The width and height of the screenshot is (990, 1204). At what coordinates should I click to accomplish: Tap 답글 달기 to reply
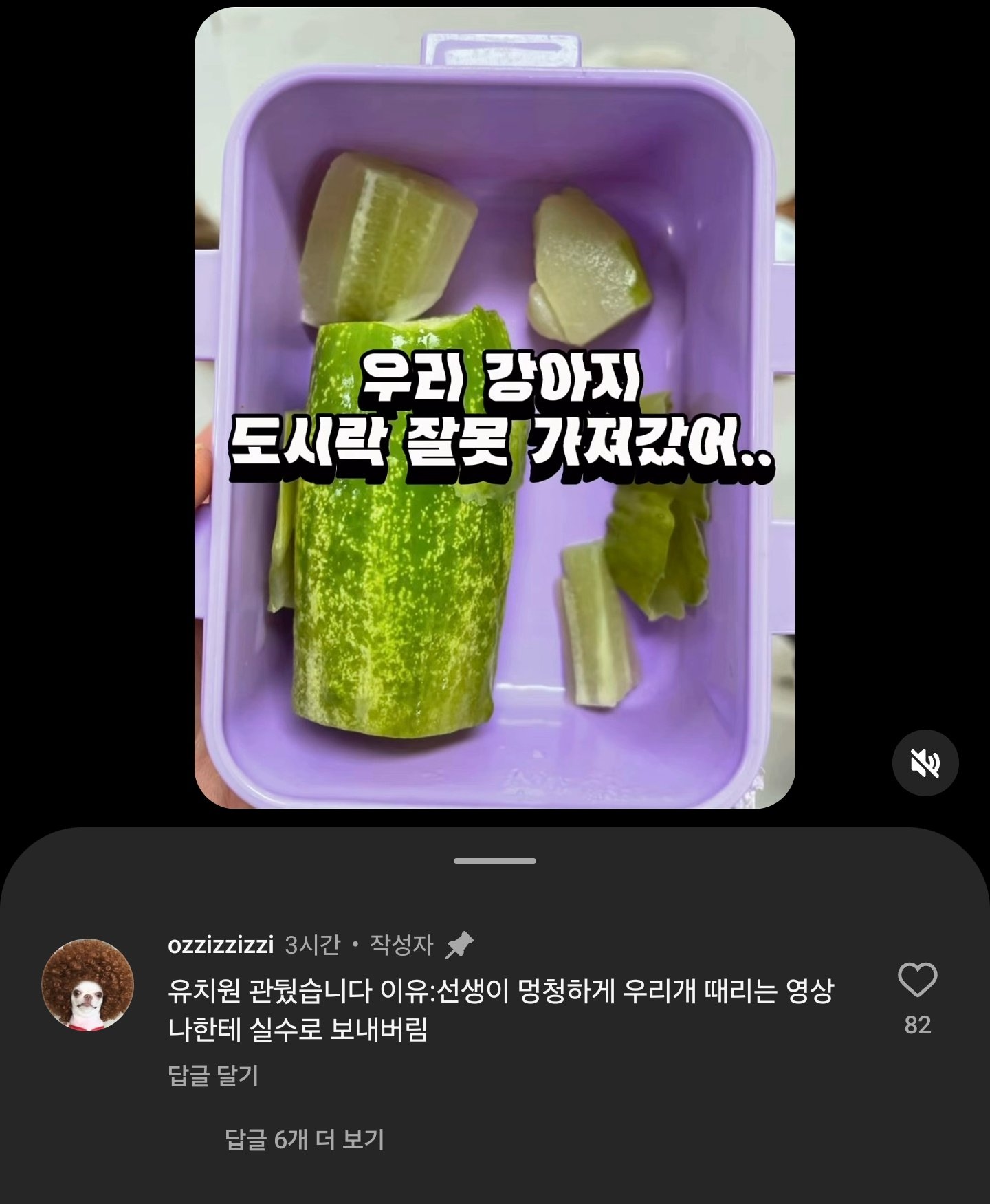(x=213, y=1075)
